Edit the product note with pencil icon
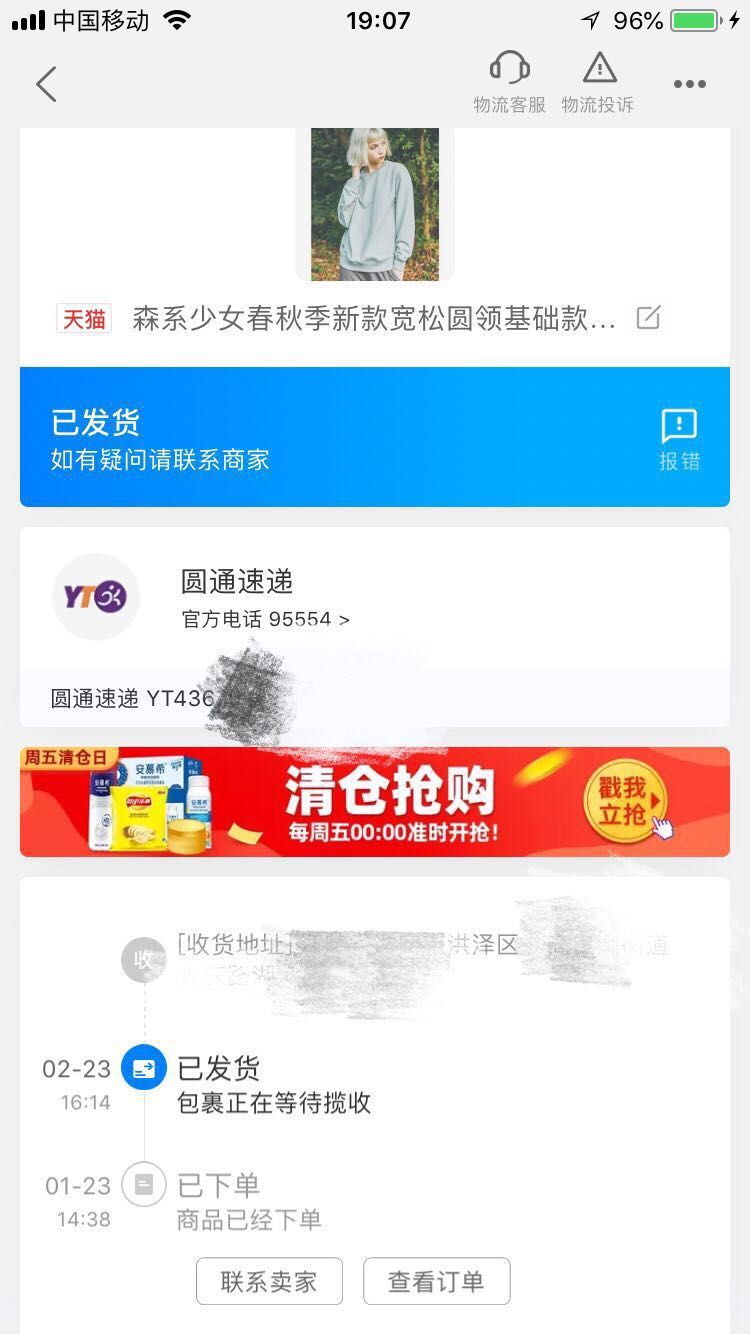The image size is (750, 1334). tap(648, 319)
